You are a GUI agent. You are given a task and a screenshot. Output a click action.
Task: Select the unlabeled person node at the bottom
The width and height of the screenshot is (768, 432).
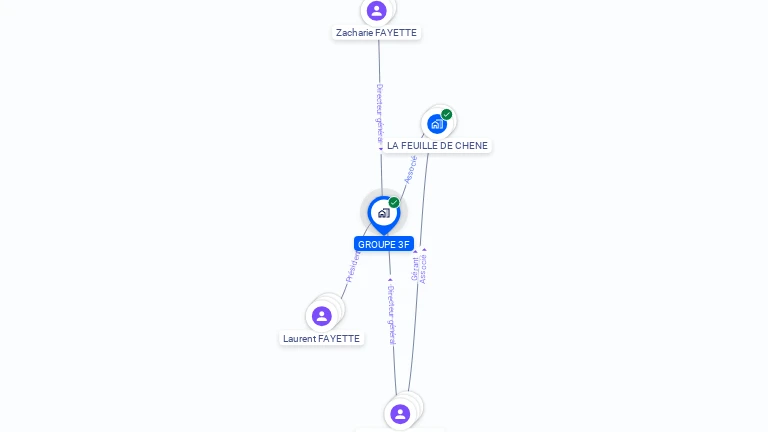tap(400, 413)
